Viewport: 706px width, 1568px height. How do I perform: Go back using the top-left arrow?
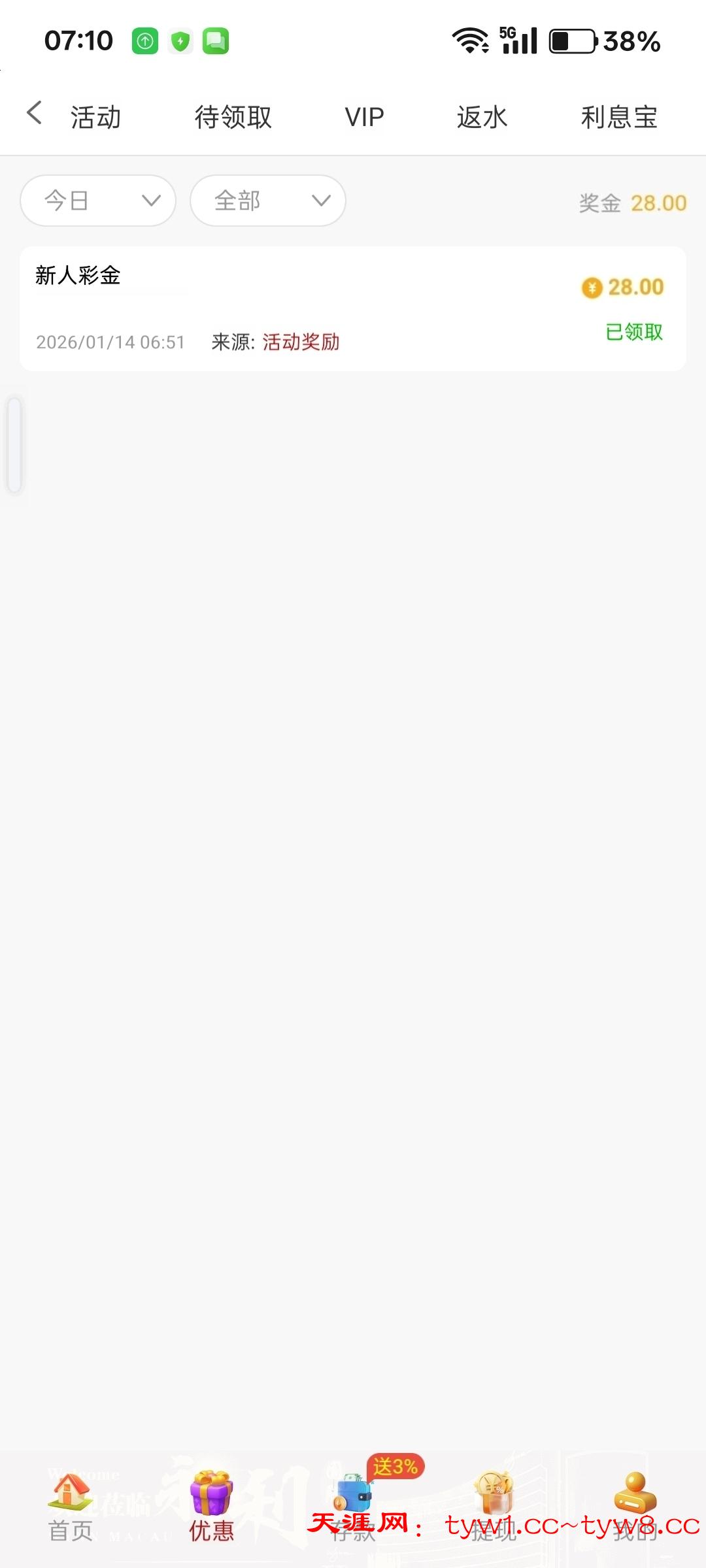tap(35, 114)
